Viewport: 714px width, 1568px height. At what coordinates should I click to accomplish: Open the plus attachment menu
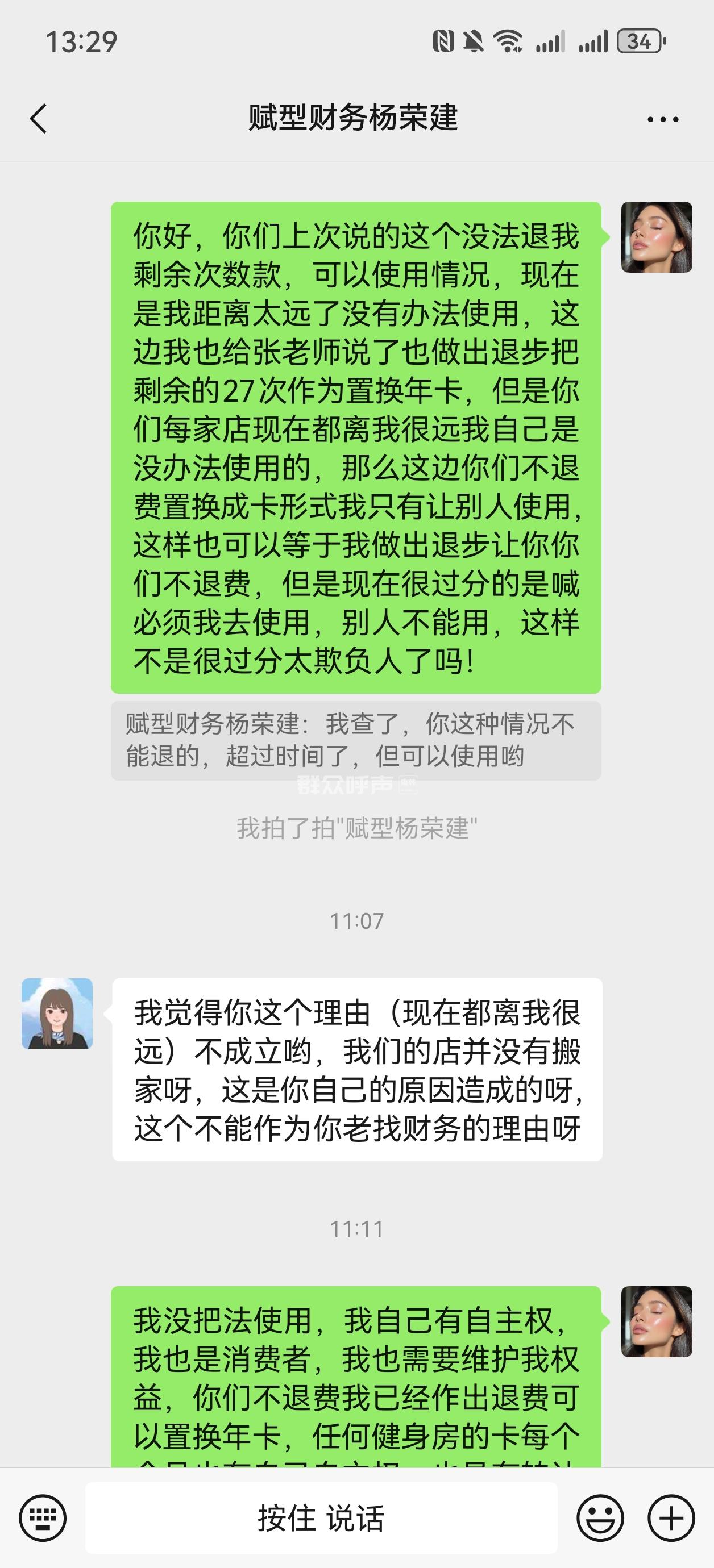point(671,1517)
